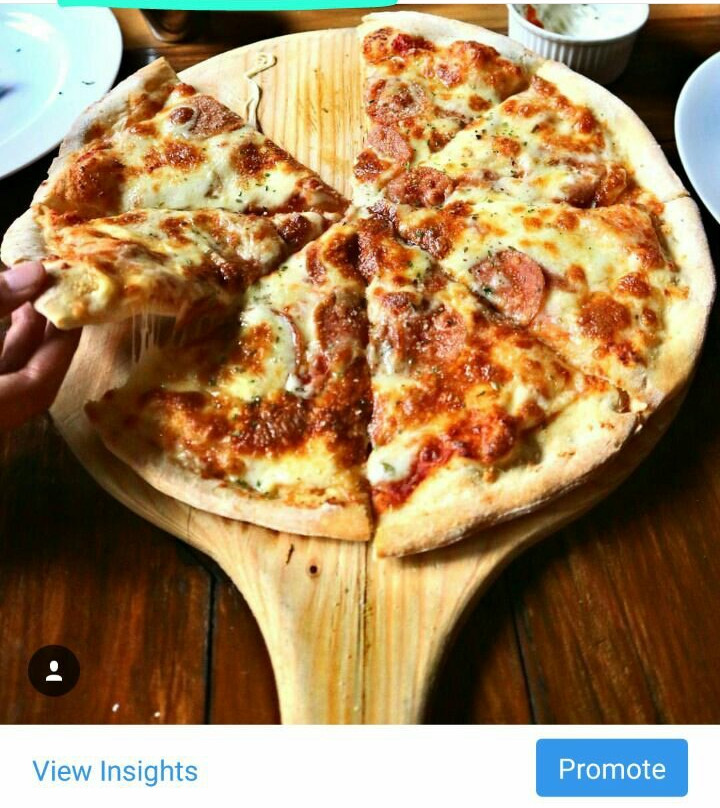Promote this pizza post
720x808 pixels.
click(611, 768)
